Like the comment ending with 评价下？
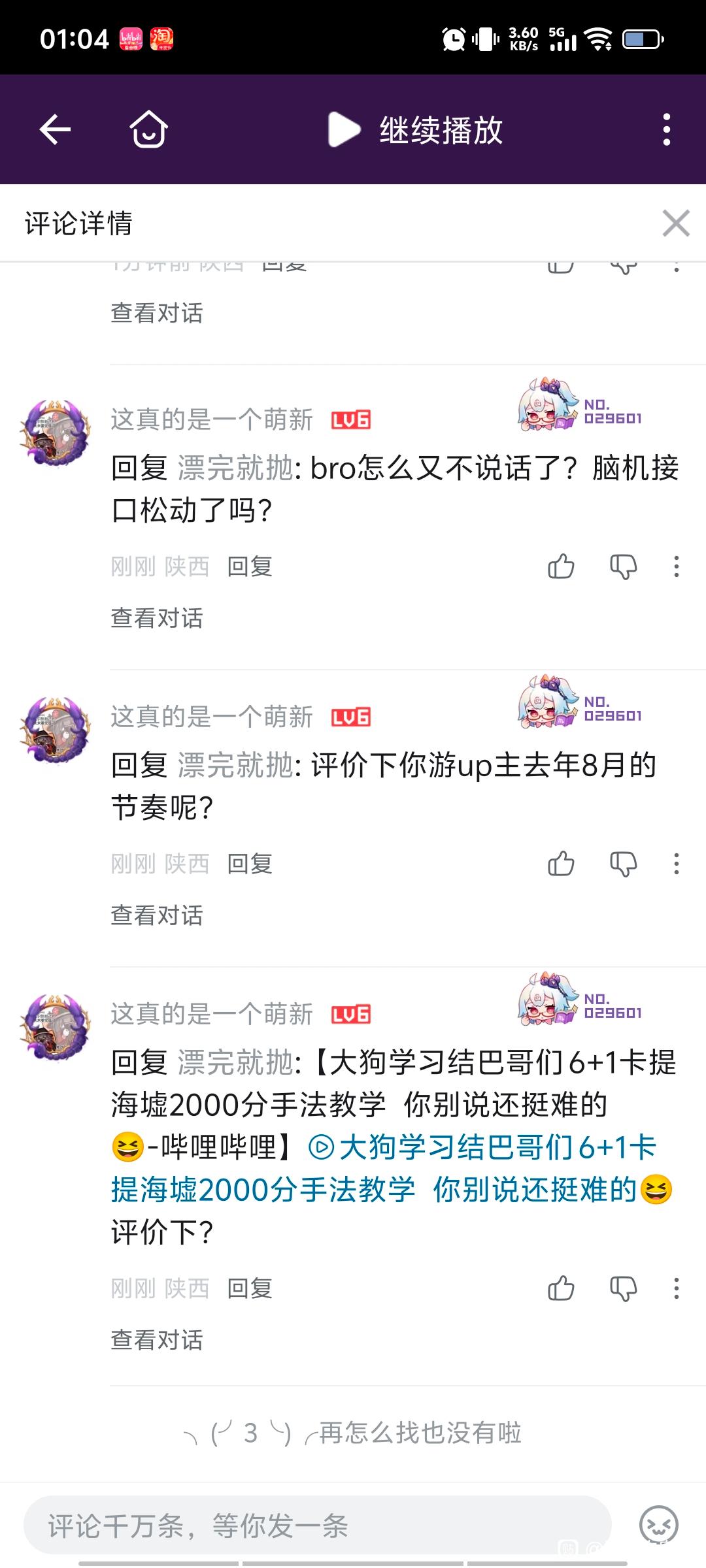This screenshot has height=1568, width=706. pos(561,1288)
